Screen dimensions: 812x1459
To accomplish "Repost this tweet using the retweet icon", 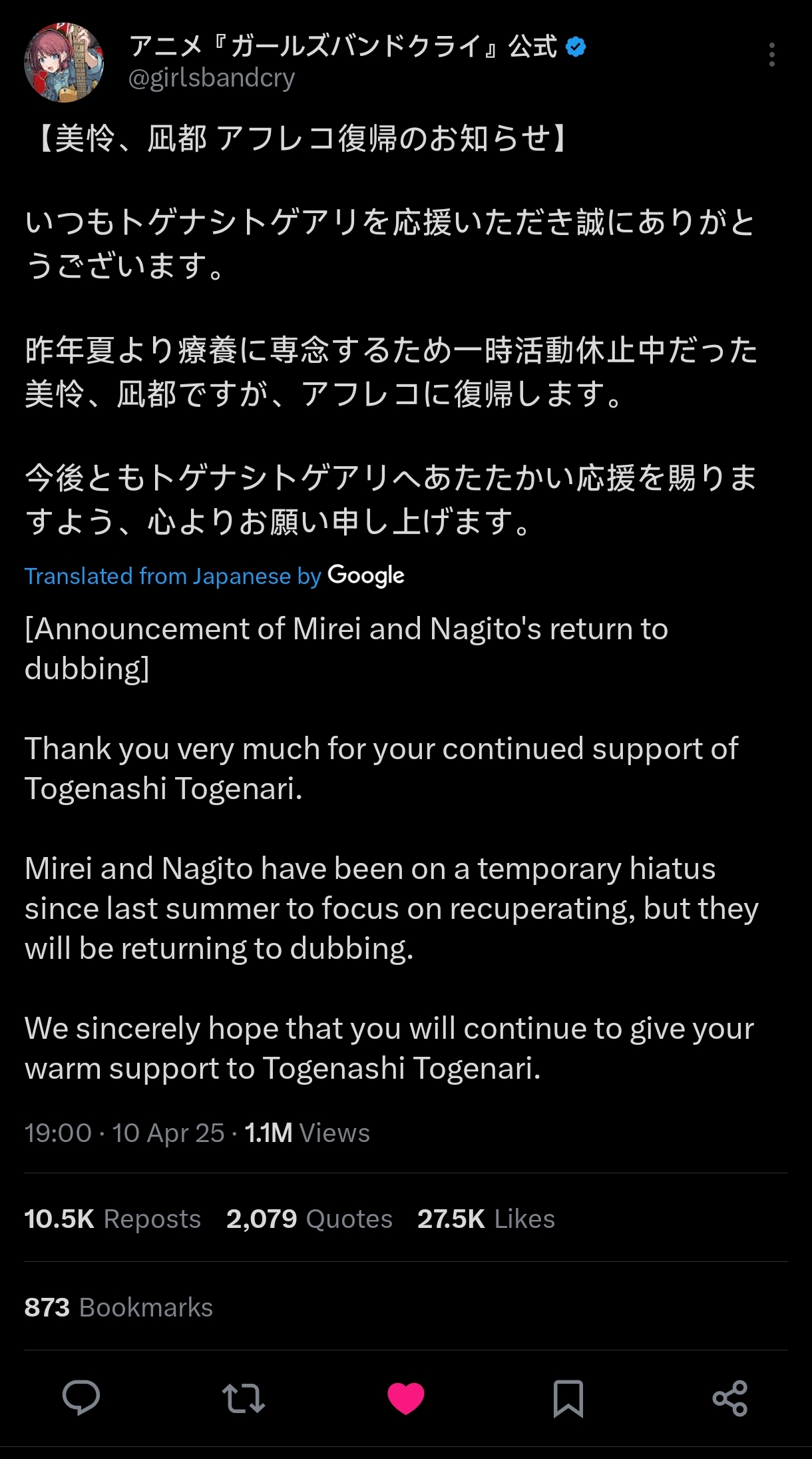I will tap(244, 1398).
